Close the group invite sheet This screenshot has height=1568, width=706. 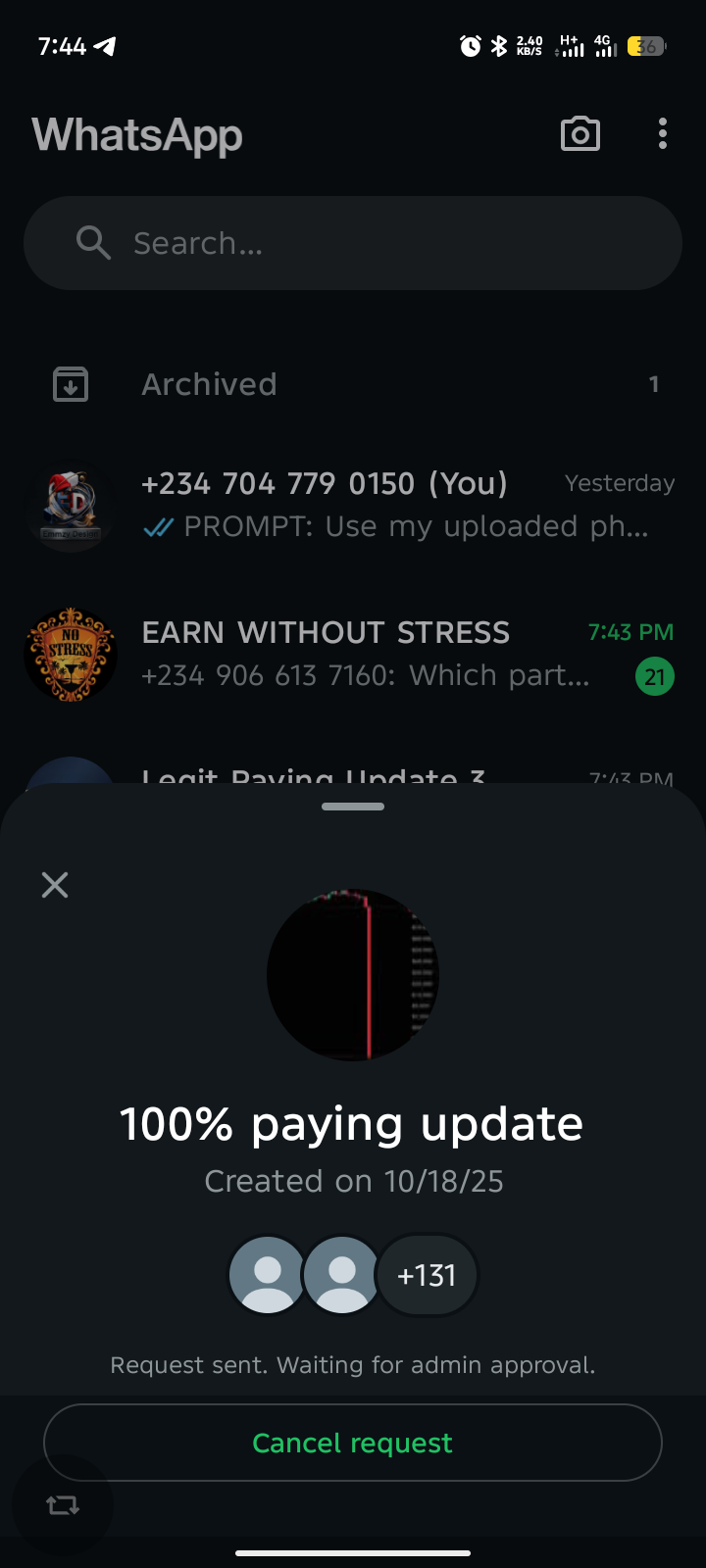click(x=55, y=885)
